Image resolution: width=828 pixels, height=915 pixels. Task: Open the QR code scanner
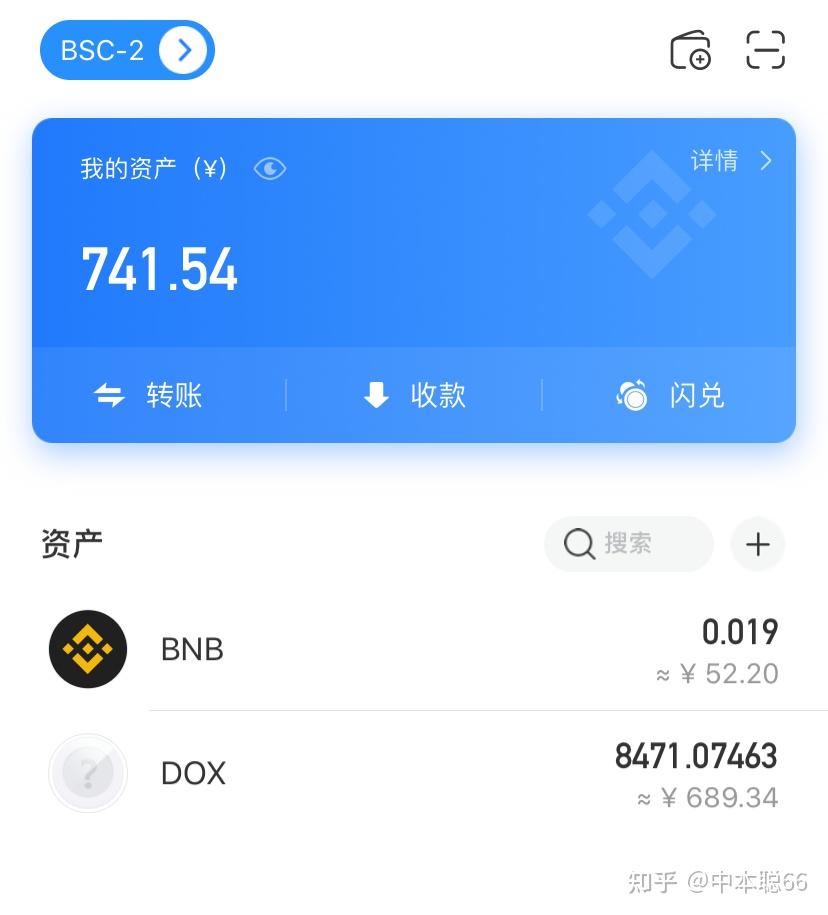coord(765,50)
